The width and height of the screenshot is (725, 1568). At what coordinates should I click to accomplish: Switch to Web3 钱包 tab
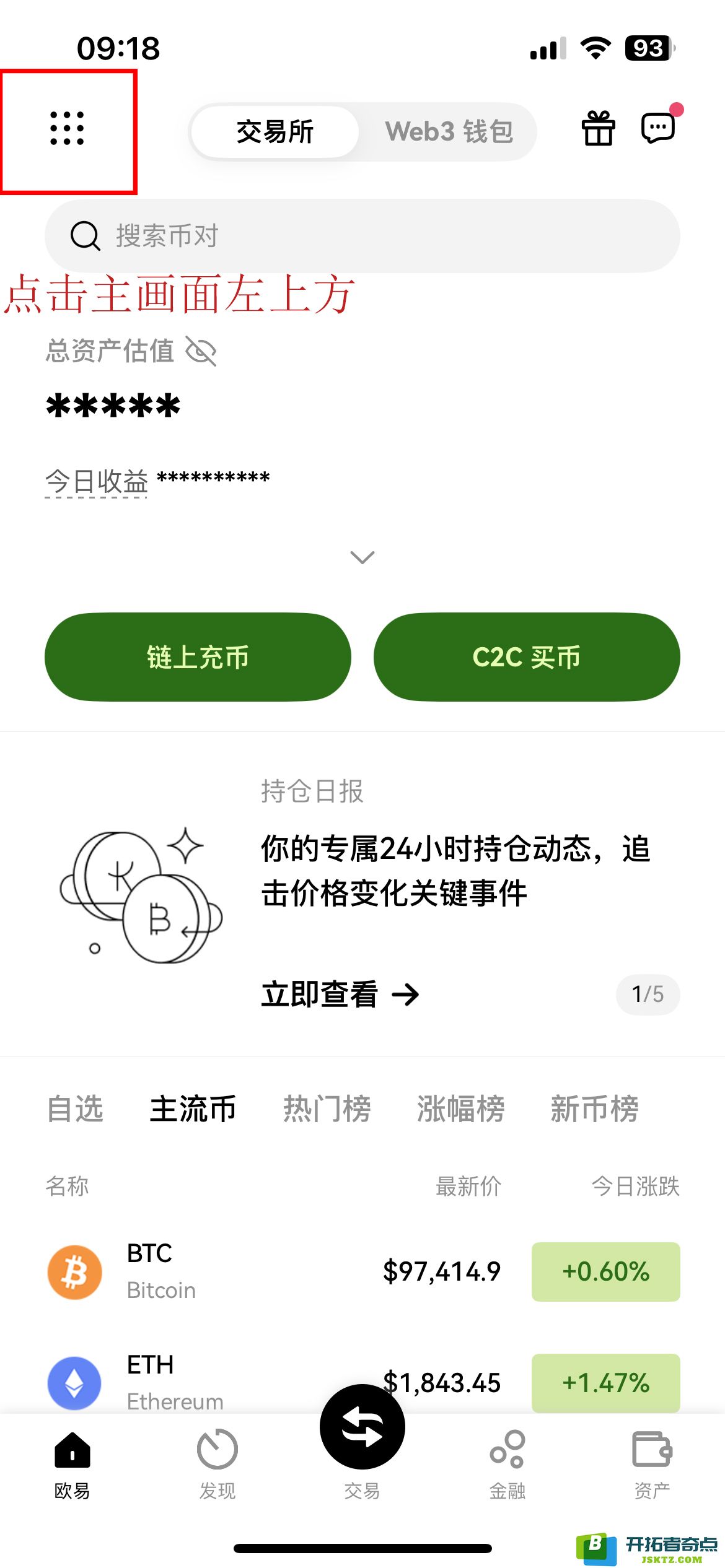coord(449,132)
